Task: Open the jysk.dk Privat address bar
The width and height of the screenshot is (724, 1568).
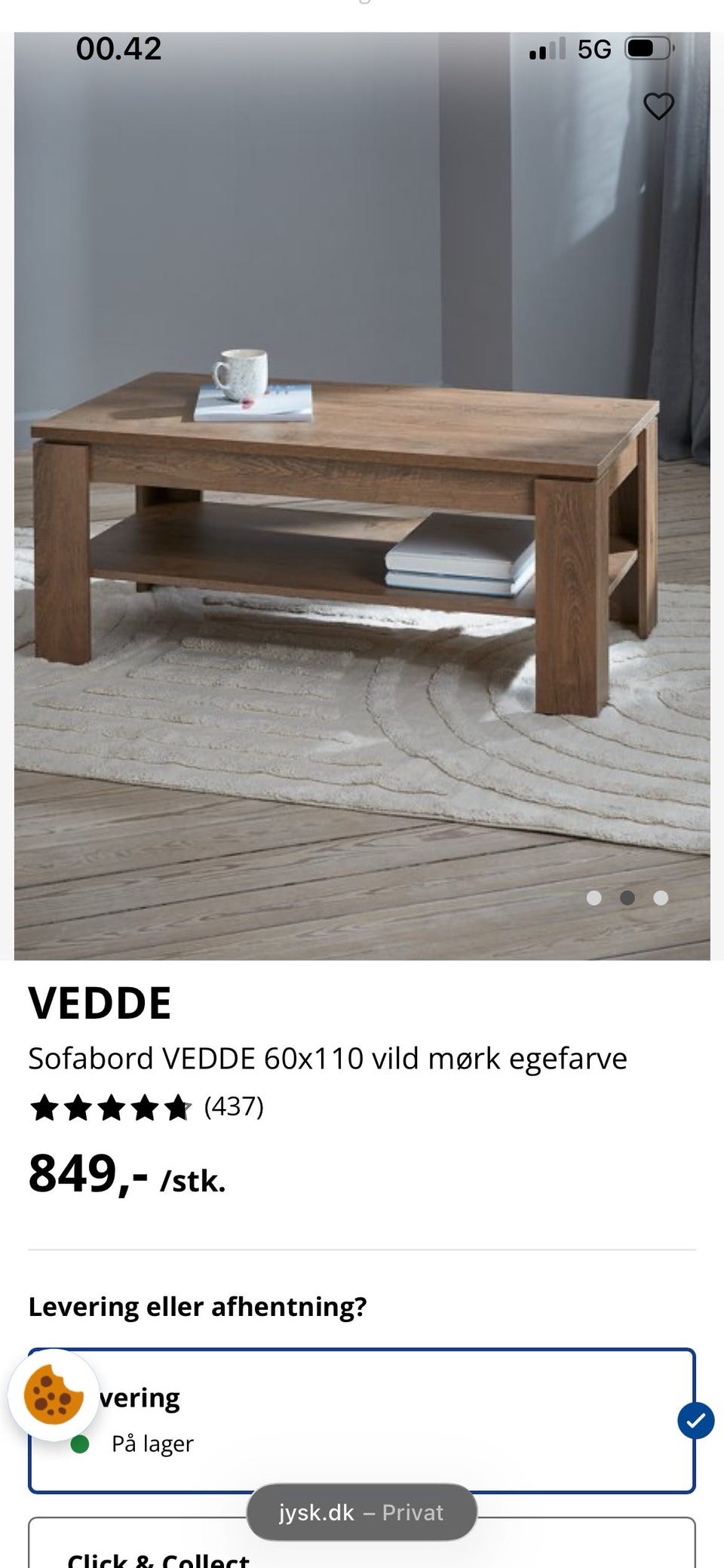Action: [362, 1512]
